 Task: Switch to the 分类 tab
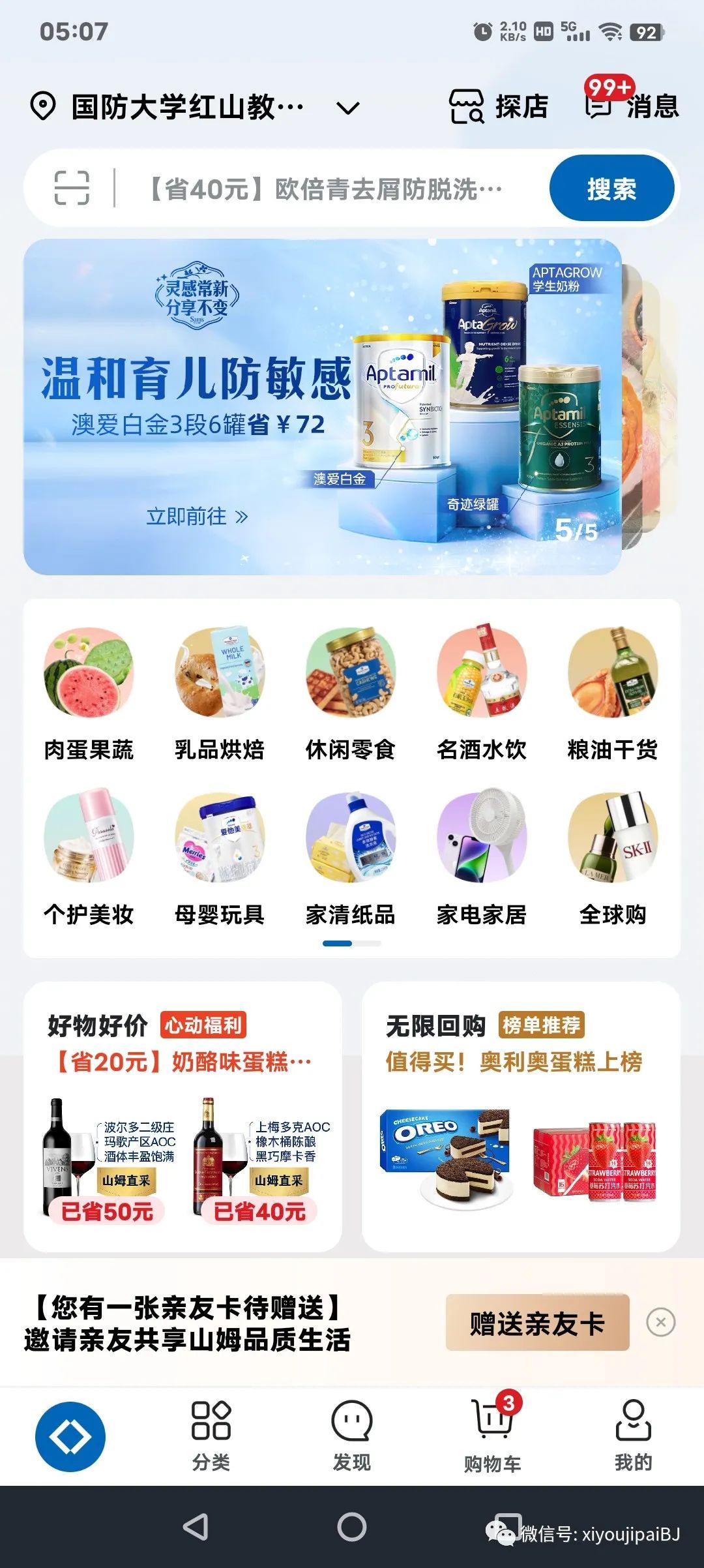pyautogui.click(x=211, y=1436)
